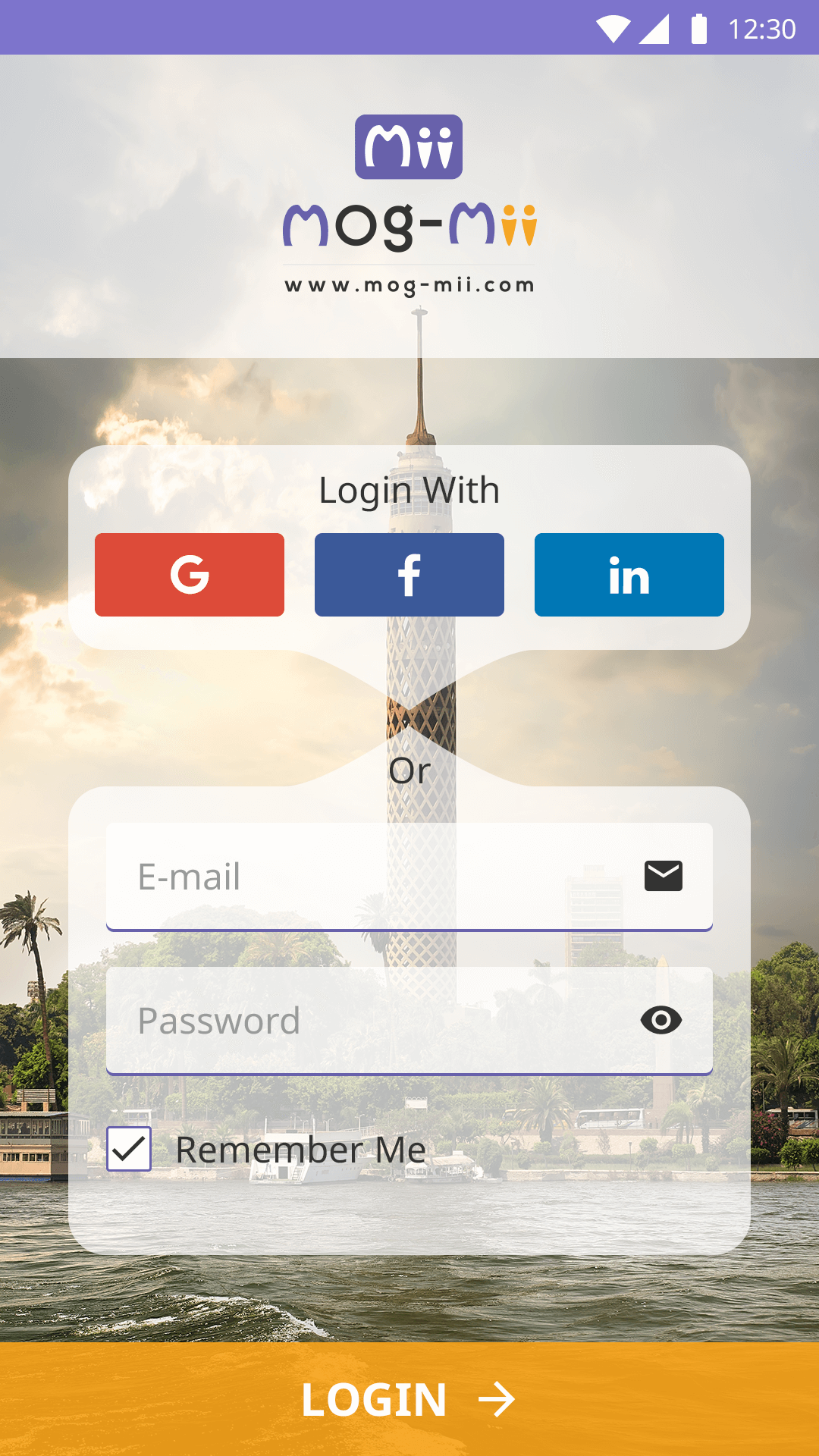Choose the LinkedIn login button
Viewport: 819px width, 1456px height.
click(629, 575)
